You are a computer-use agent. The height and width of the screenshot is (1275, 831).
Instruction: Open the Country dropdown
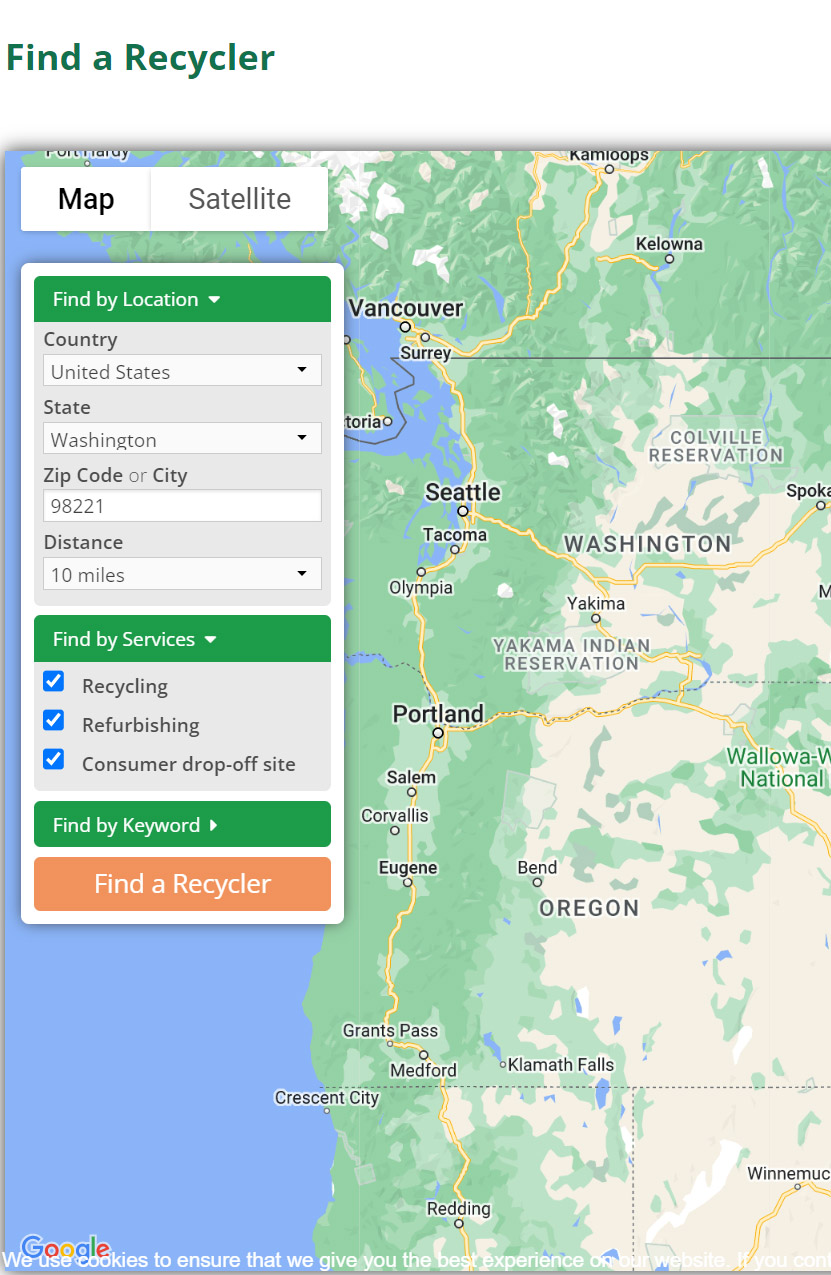click(182, 371)
